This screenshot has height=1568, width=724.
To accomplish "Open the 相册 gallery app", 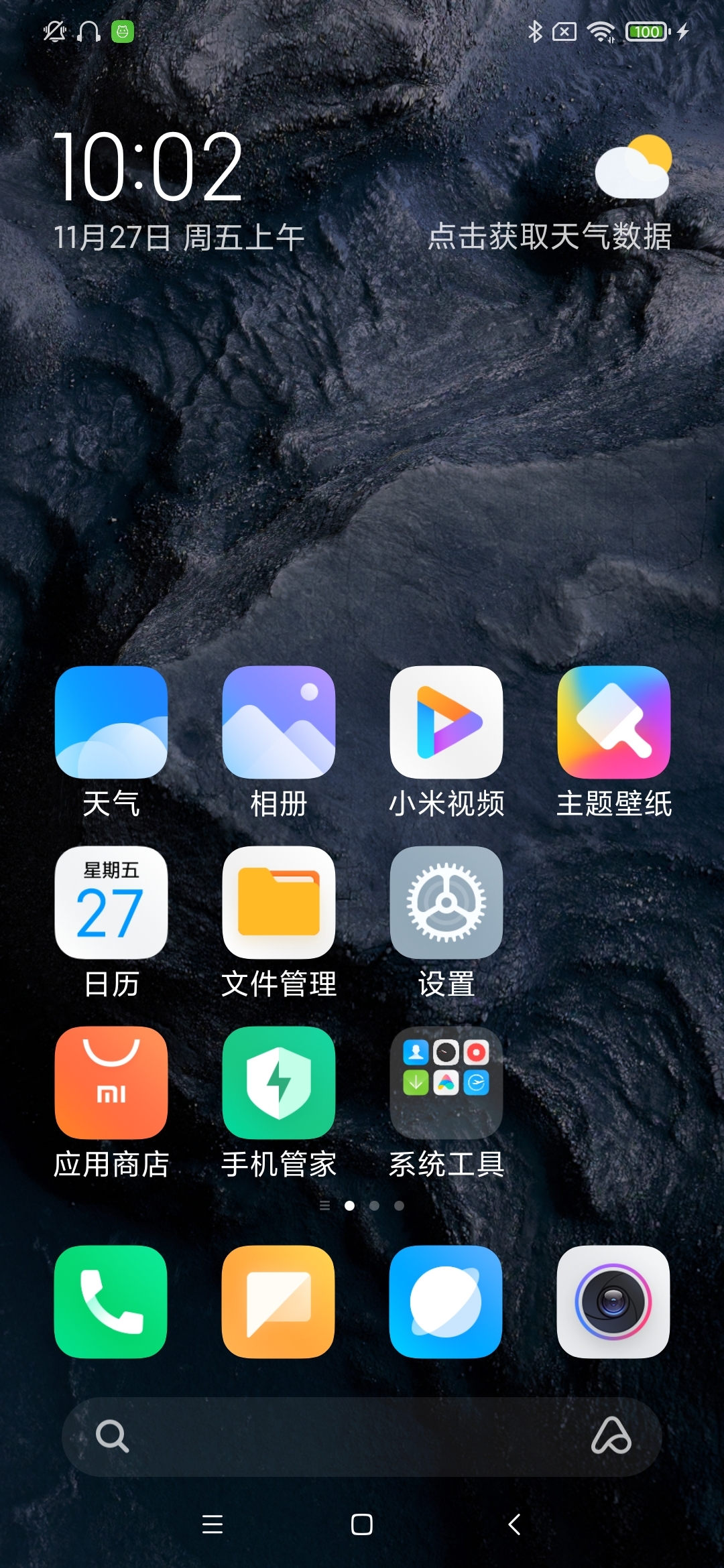I will (279, 722).
